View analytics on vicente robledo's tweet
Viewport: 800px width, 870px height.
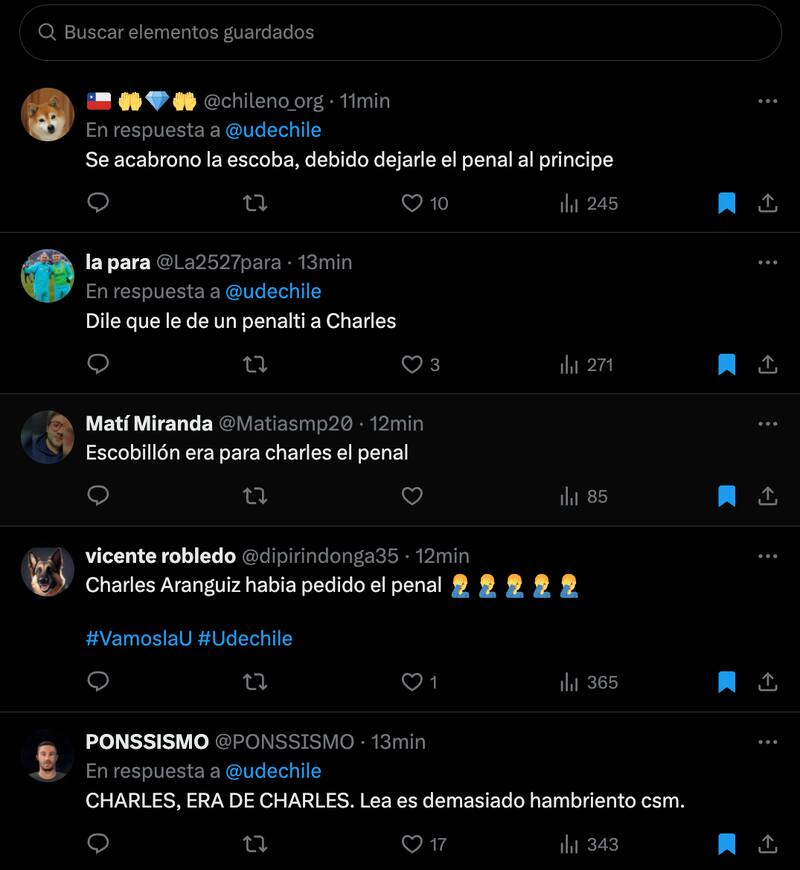click(570, 680)
